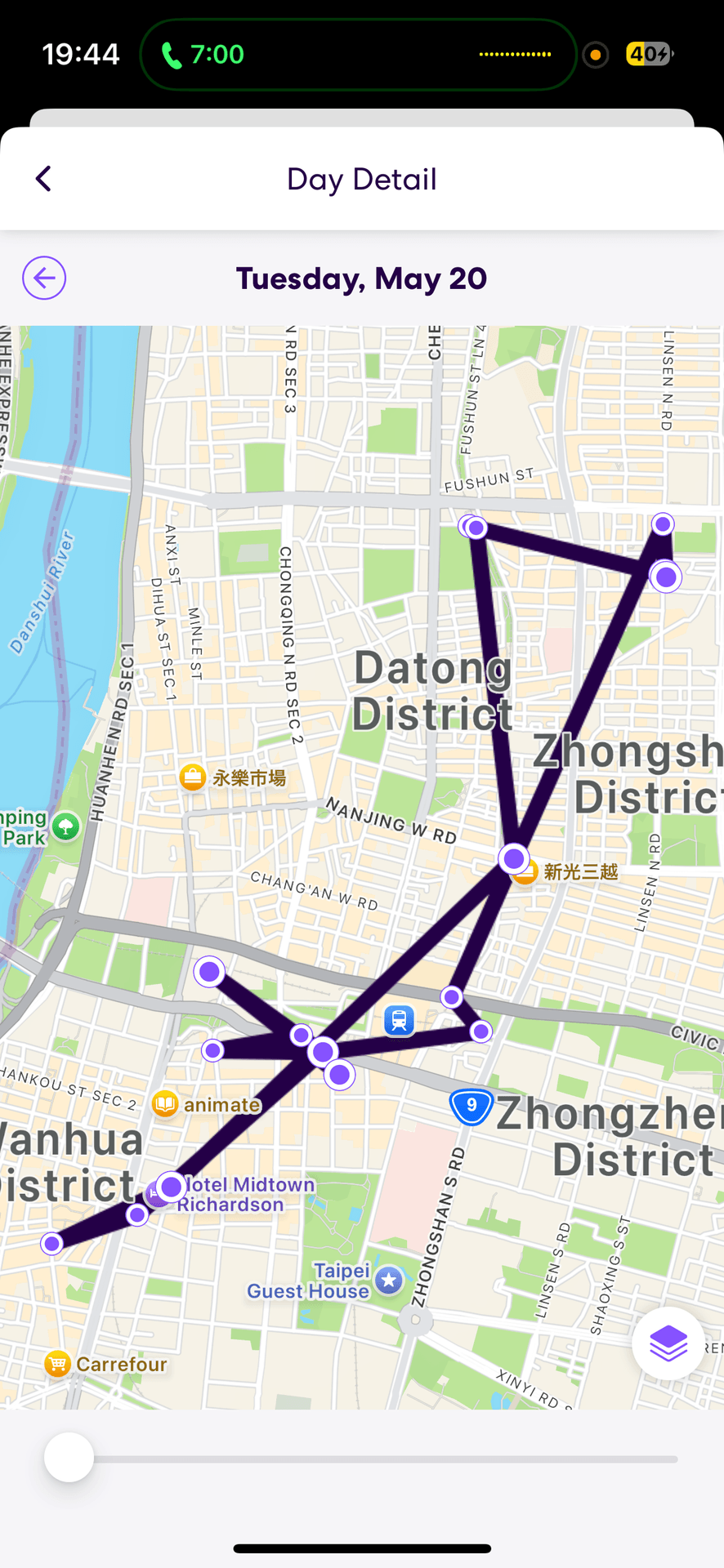The width and height of the screenshot is (724, 1568).
Task: Tap the timeline slider handle
Action: coord(69,1458)
